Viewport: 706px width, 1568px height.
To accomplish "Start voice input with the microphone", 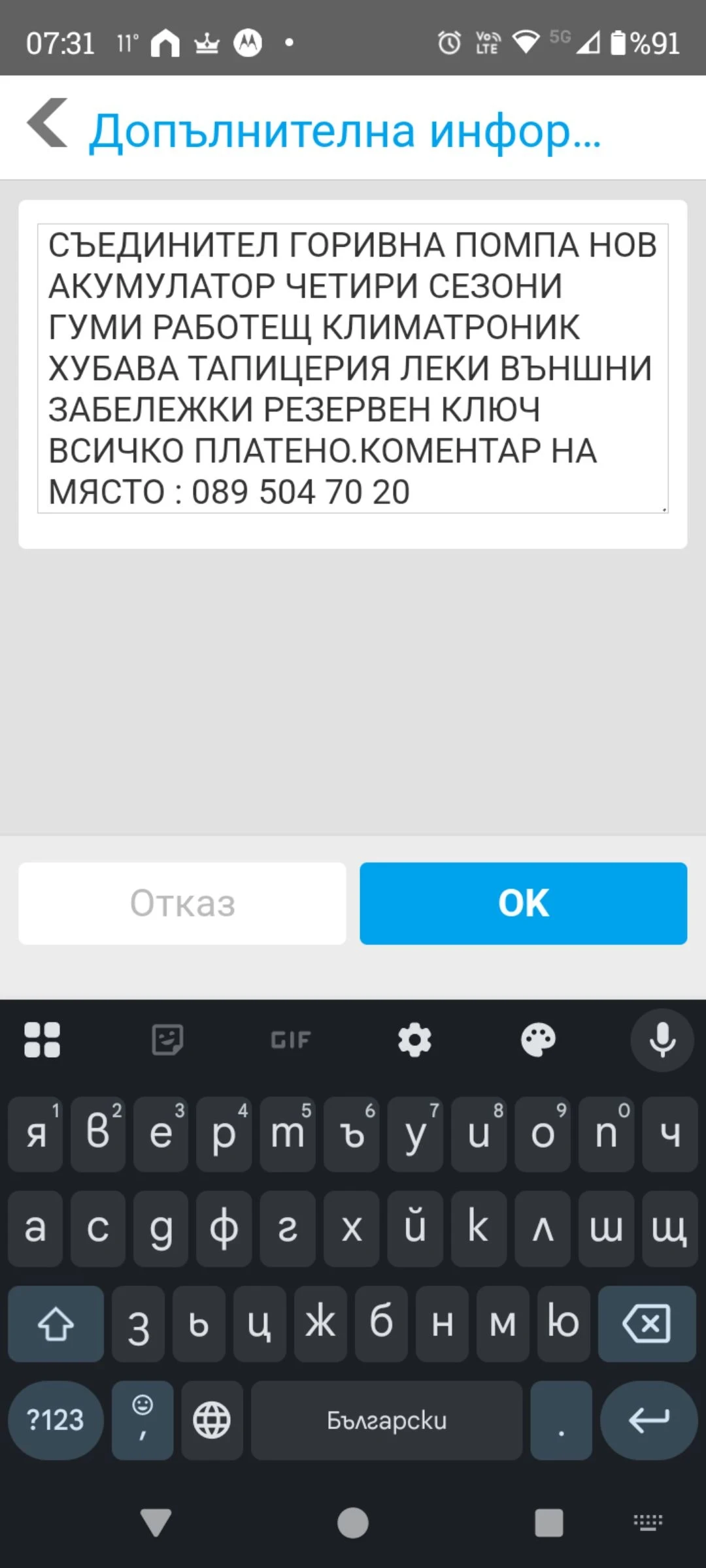I will click(662, 1039).
